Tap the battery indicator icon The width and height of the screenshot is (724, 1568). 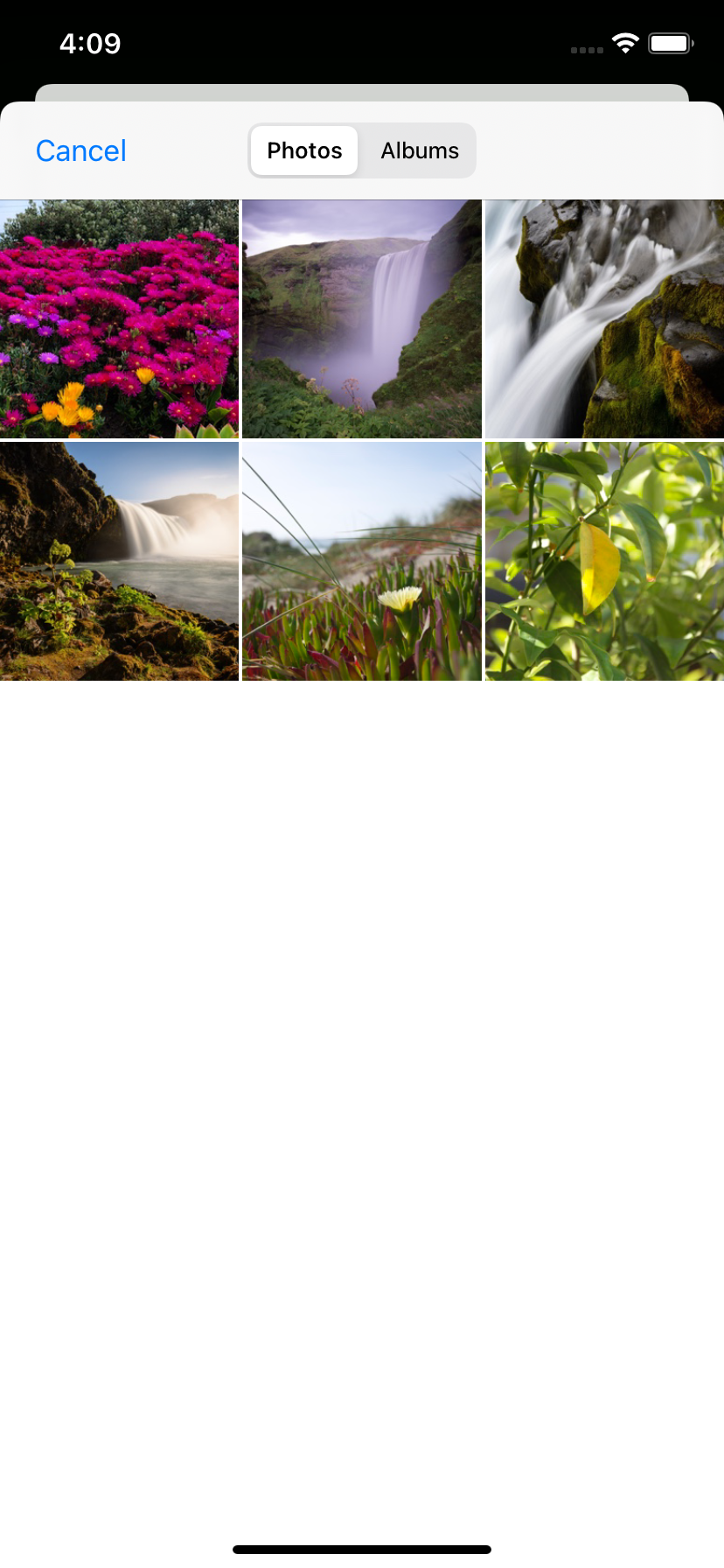click(669, 43)
